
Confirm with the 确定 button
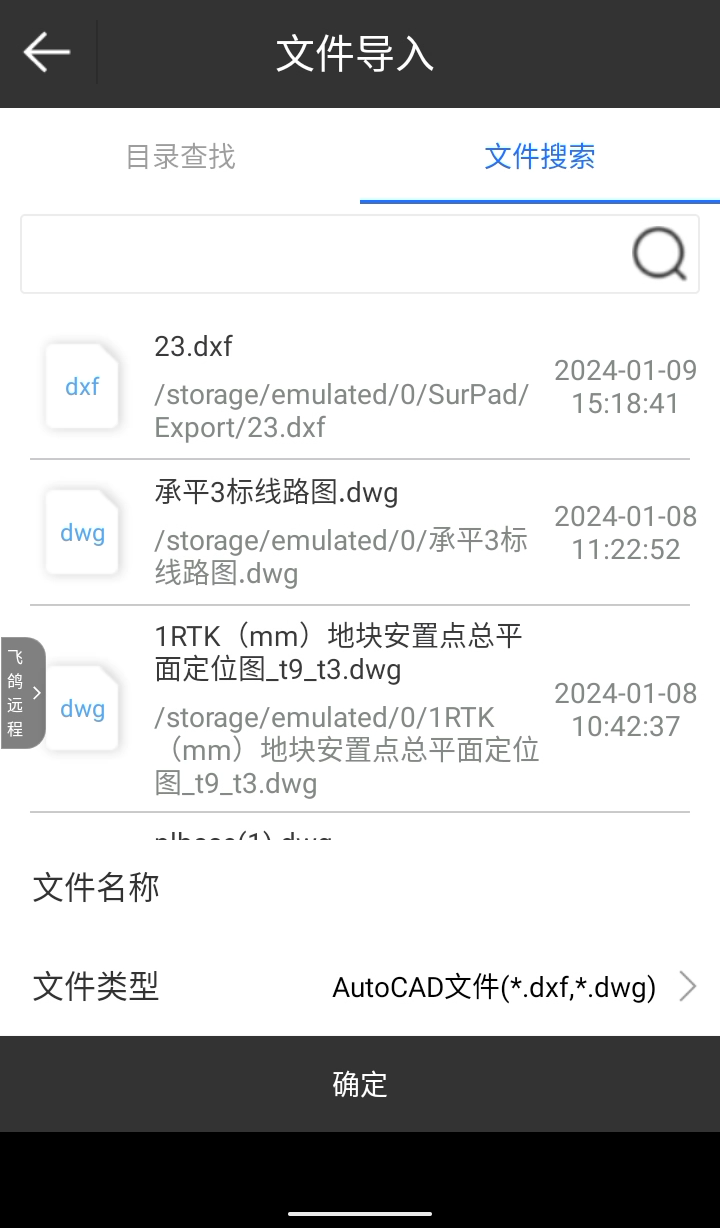[x=360, y=1084]
